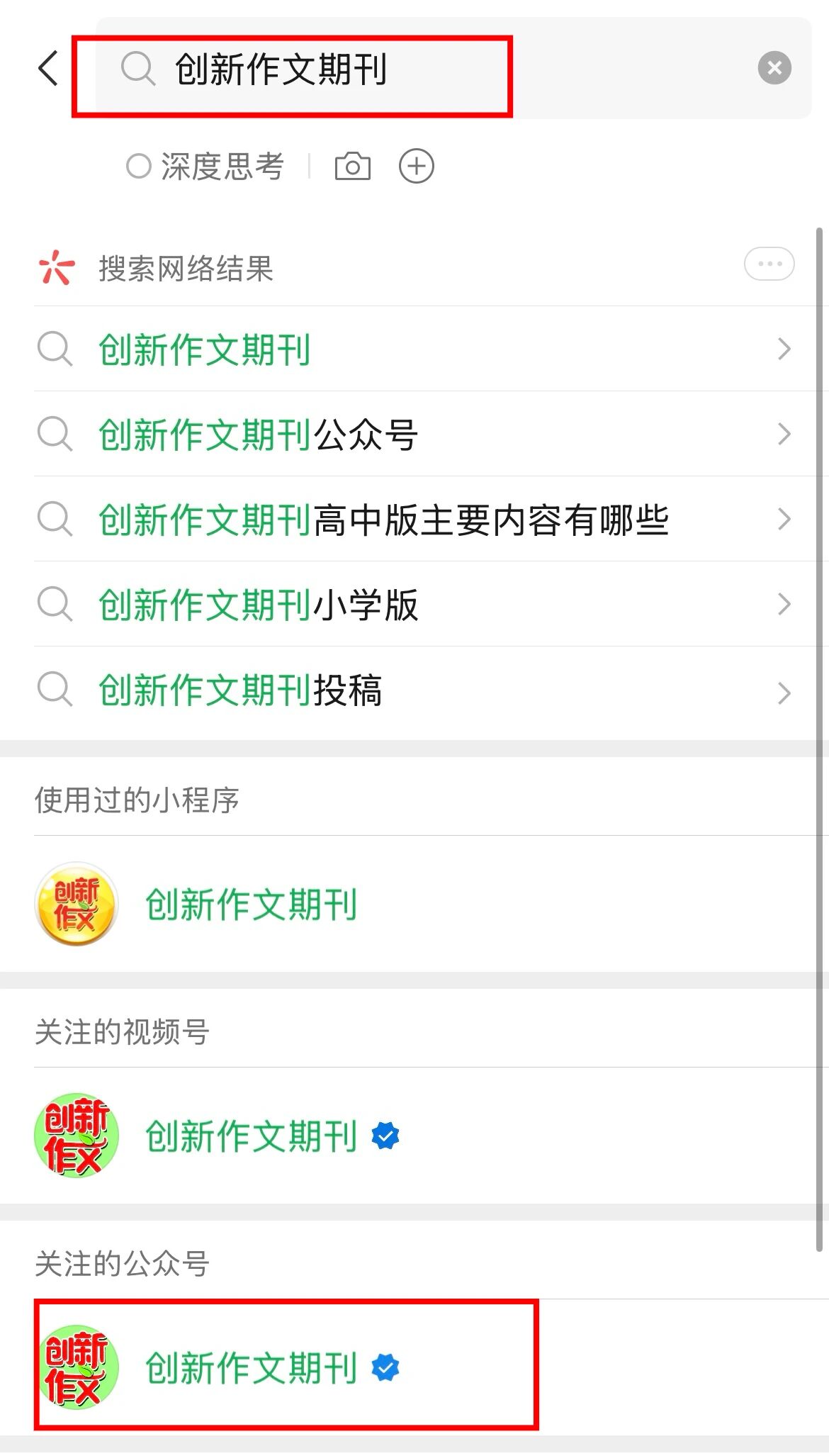
Task: Enable the 深度思考 option
Action: point(205,167)
